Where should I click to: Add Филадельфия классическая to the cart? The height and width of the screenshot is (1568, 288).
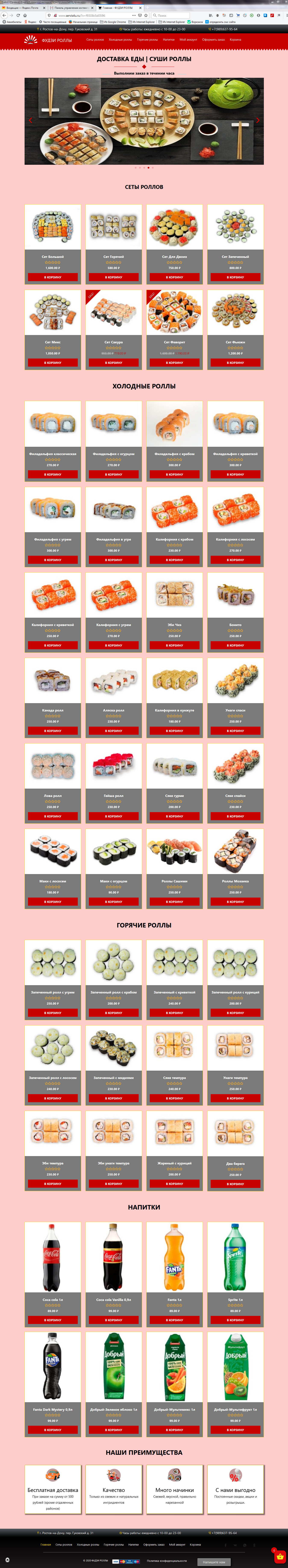53,474
